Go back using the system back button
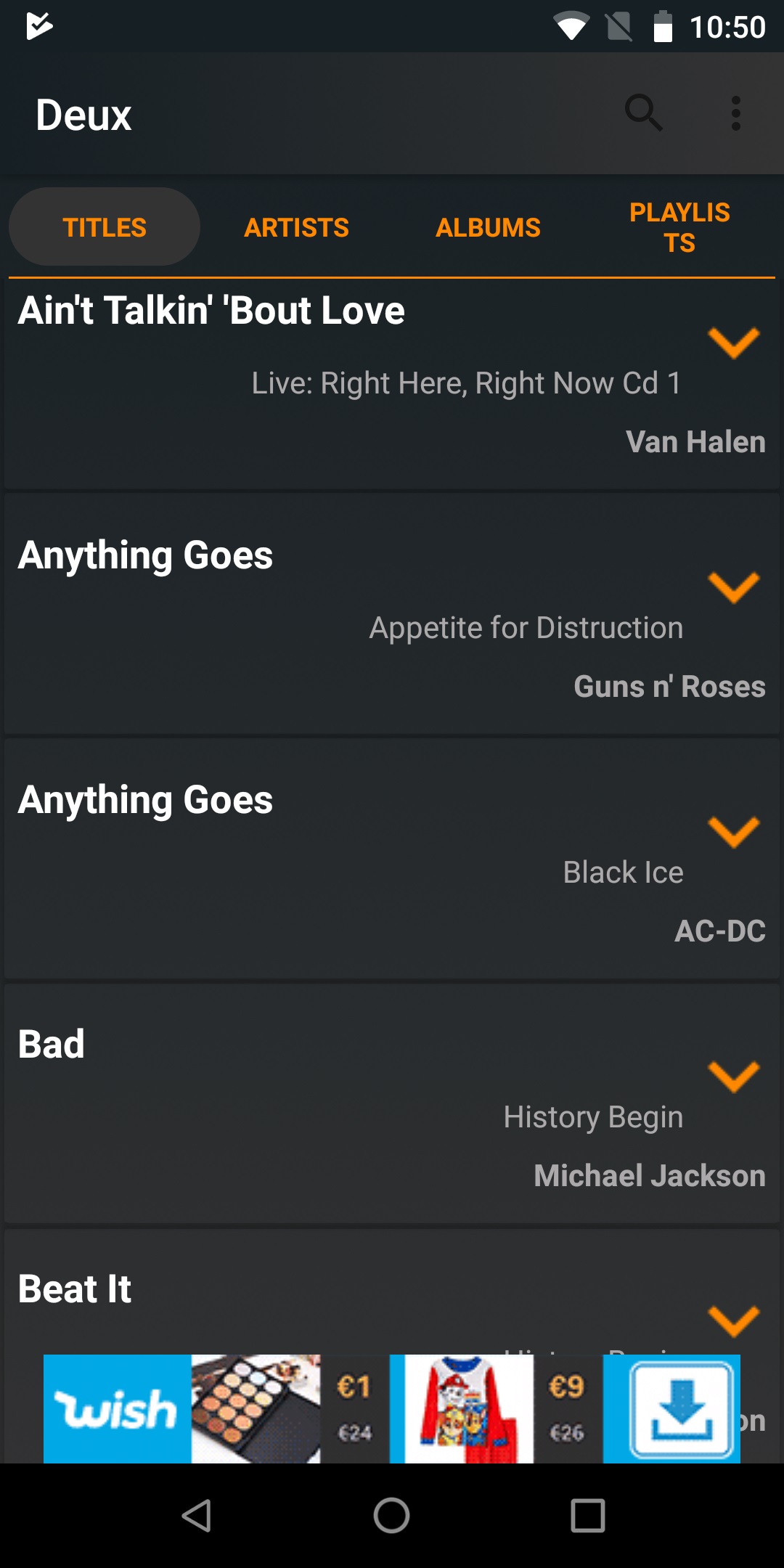 pos(196,1516)
